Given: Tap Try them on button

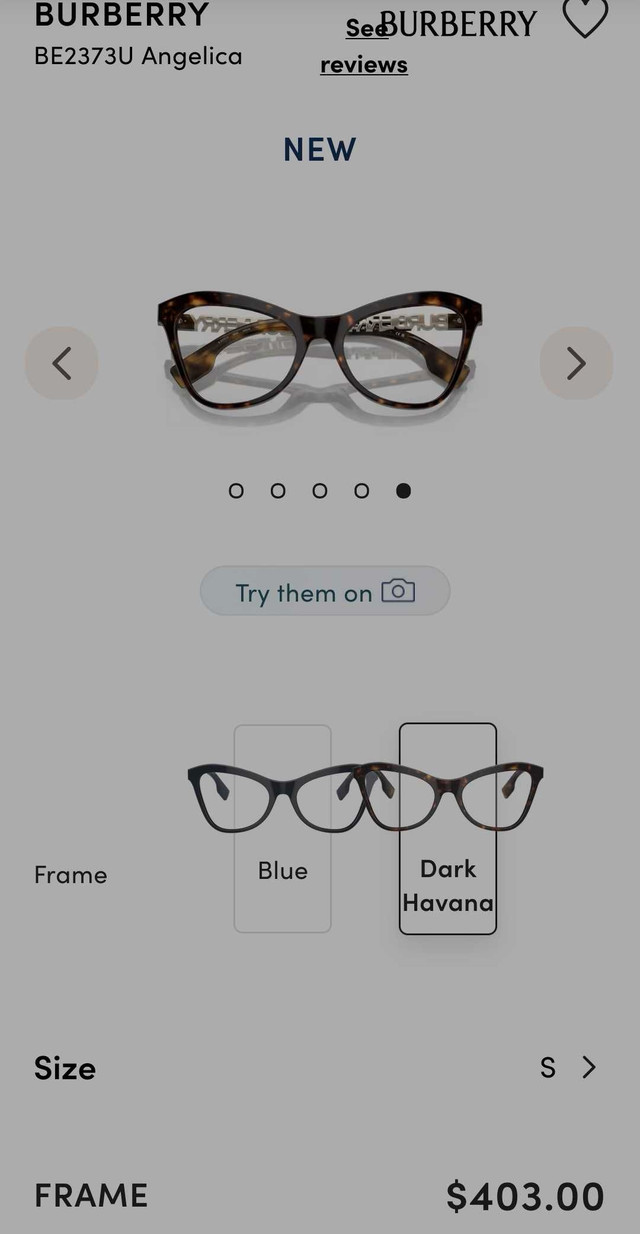Looking at the screenshot, I should pos(325,592).
